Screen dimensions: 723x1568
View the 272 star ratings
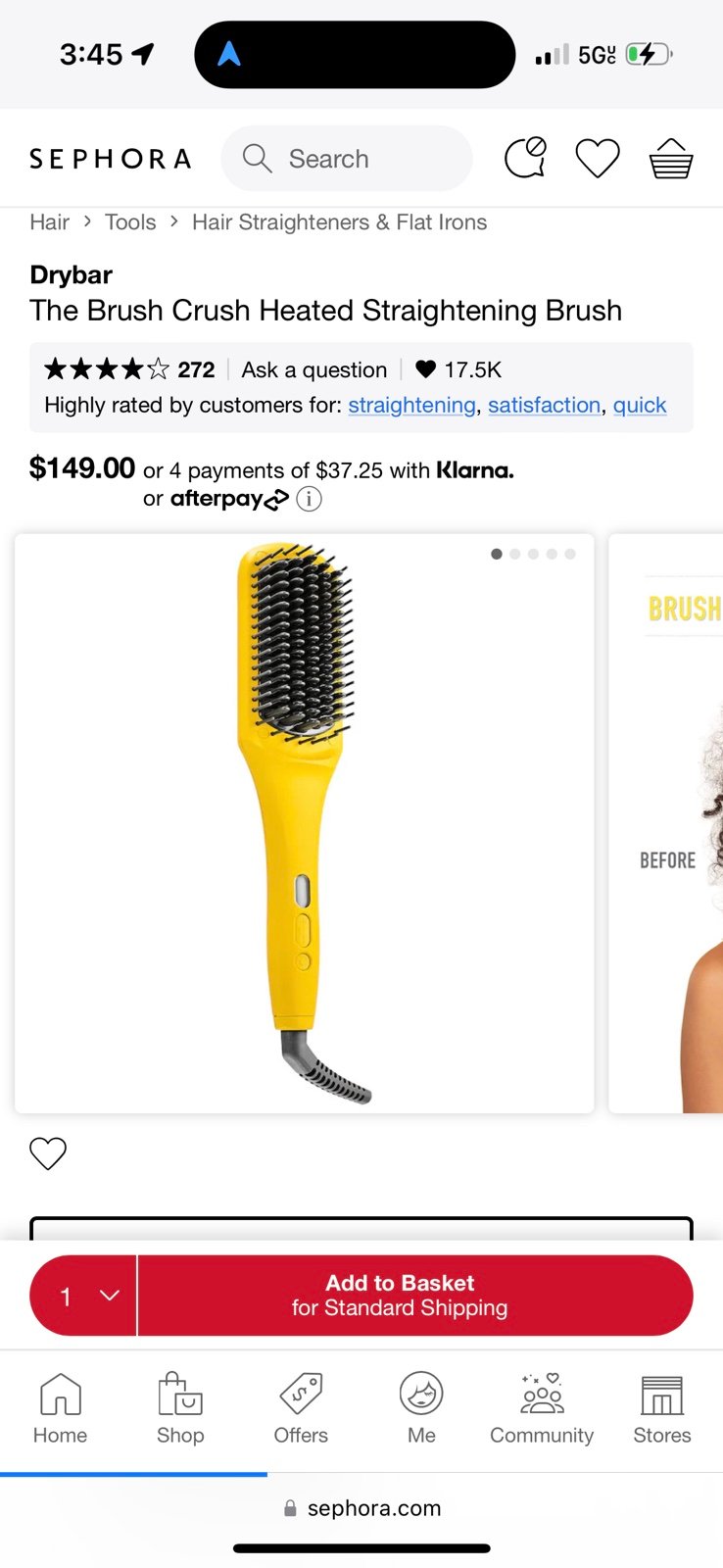point(129,369)
